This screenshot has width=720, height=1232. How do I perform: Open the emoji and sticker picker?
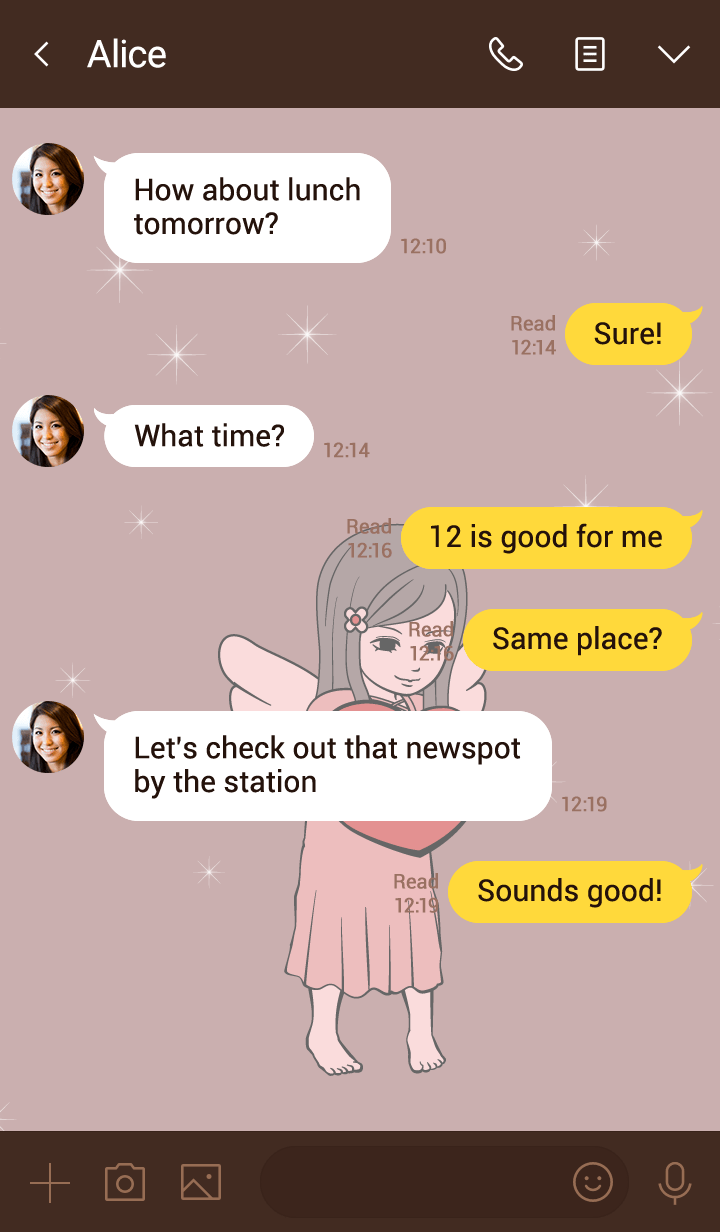click(592, 1183)
